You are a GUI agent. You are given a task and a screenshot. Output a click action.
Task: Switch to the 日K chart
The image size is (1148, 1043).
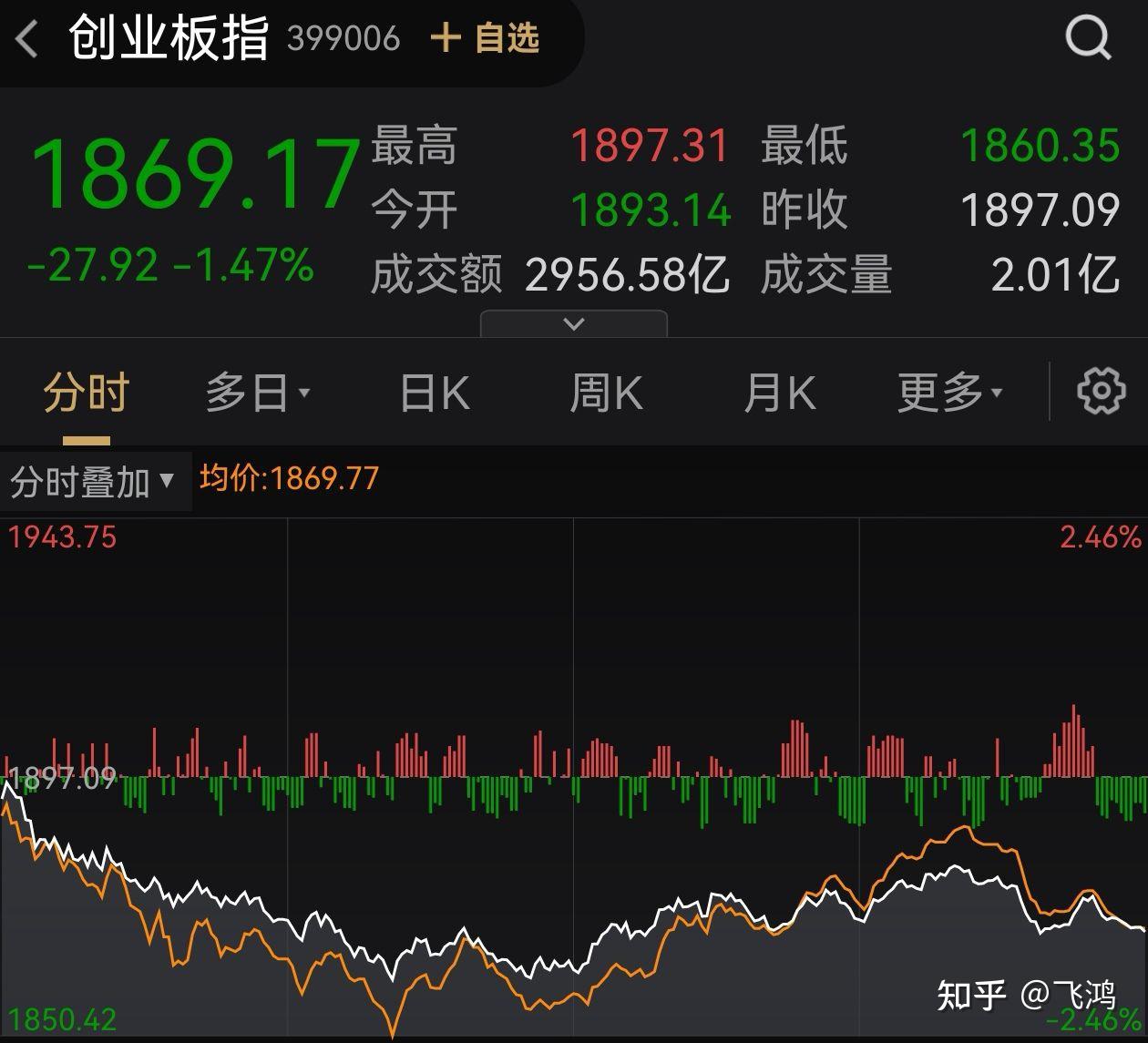(435, 394)
